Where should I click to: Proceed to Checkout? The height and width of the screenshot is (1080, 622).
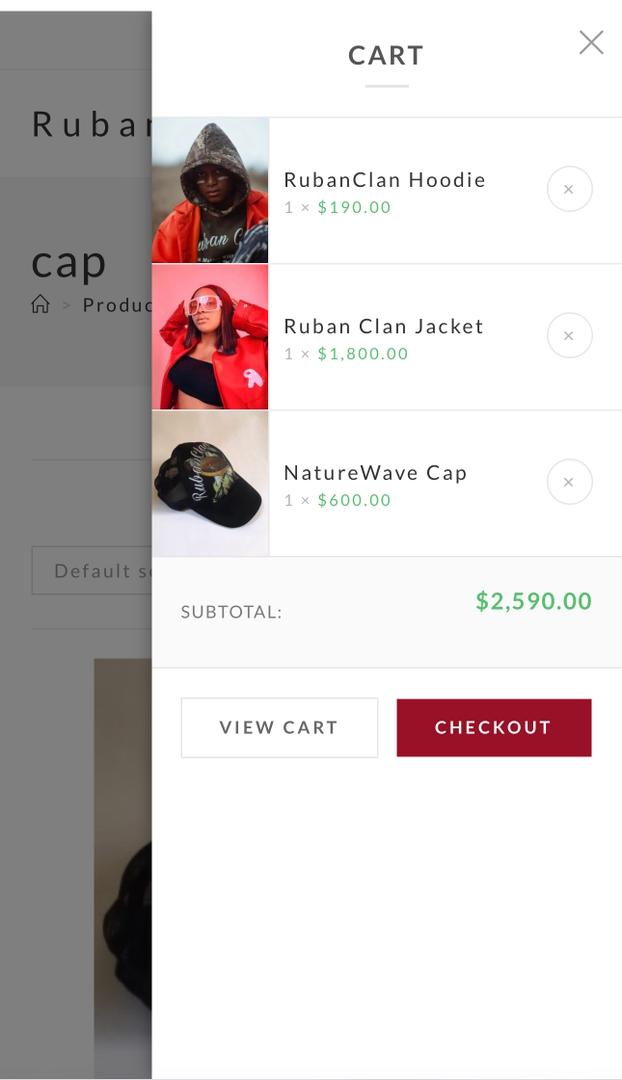click(x=493, y=727)
